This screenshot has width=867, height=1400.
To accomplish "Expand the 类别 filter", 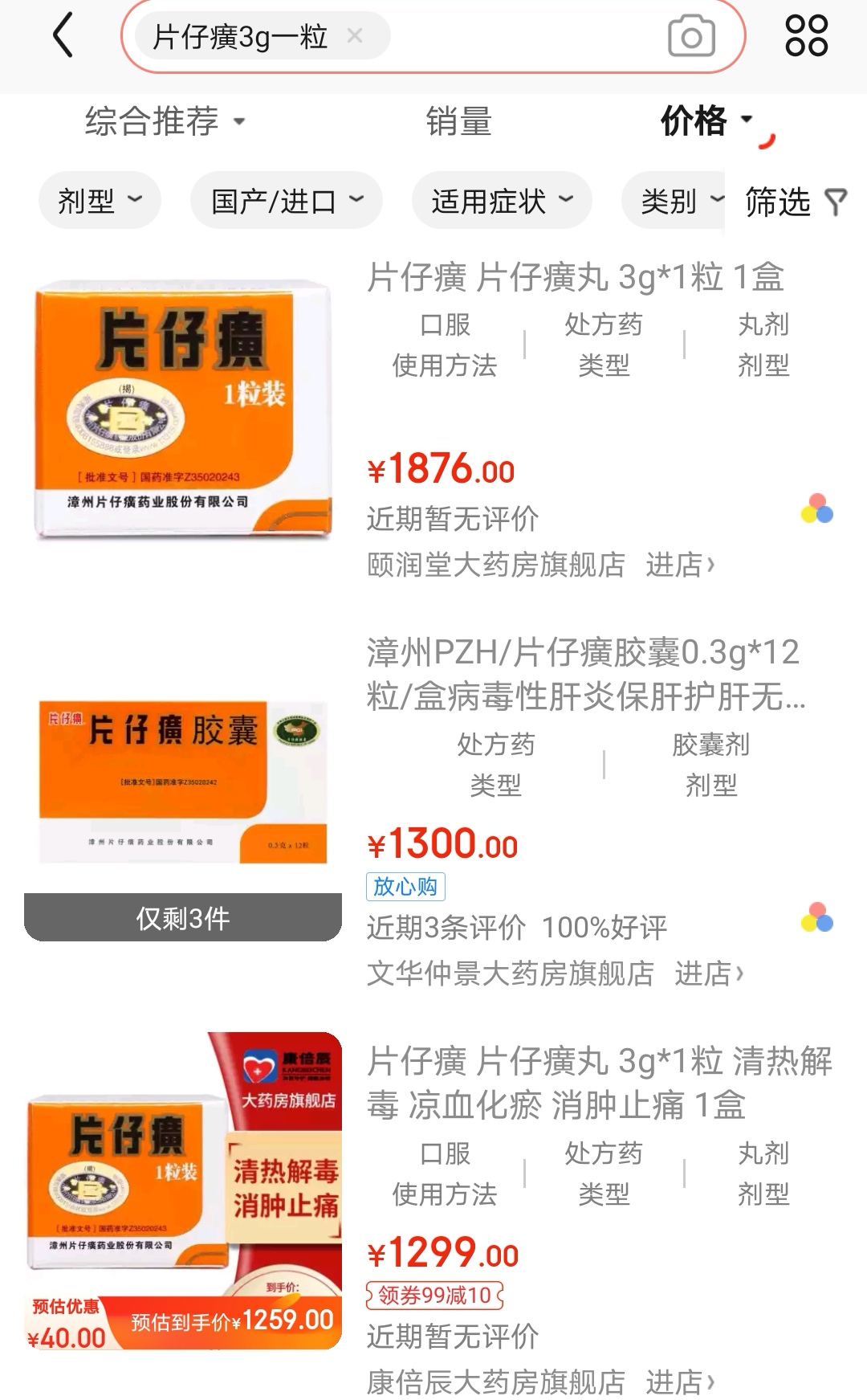I will click(x=674, y=201).
